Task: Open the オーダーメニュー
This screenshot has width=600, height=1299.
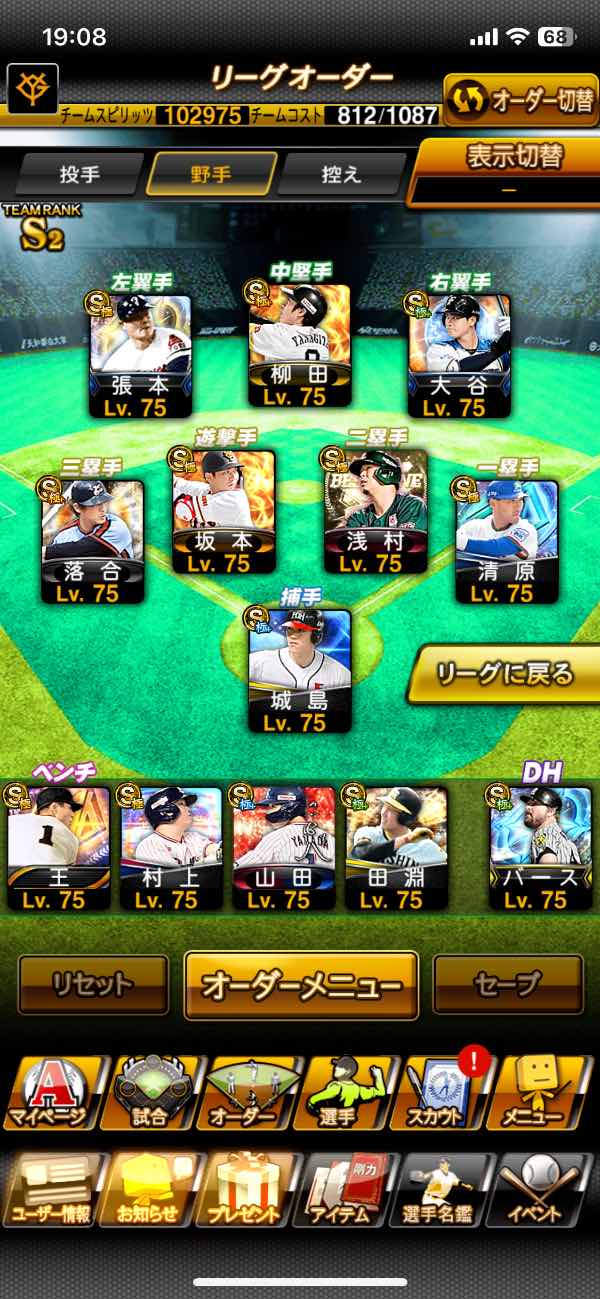Action: pos(301,985)
